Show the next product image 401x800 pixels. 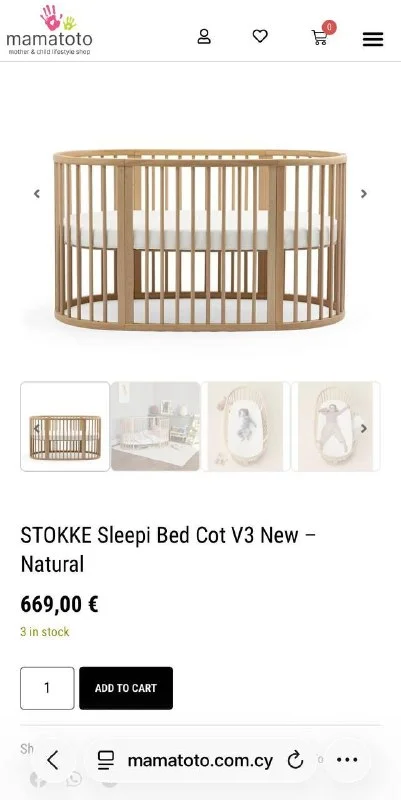364,194
